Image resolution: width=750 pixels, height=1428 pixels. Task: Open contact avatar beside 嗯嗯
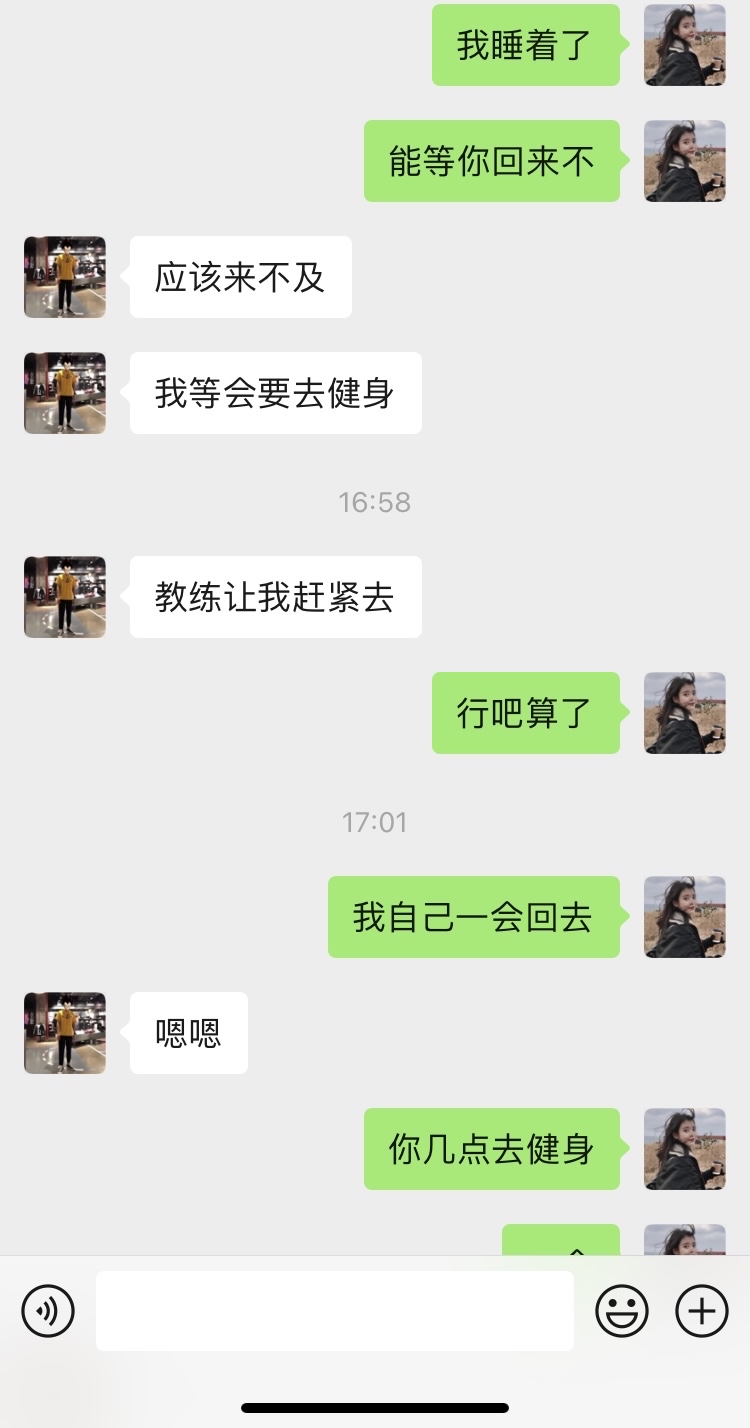coord(65,1033)
